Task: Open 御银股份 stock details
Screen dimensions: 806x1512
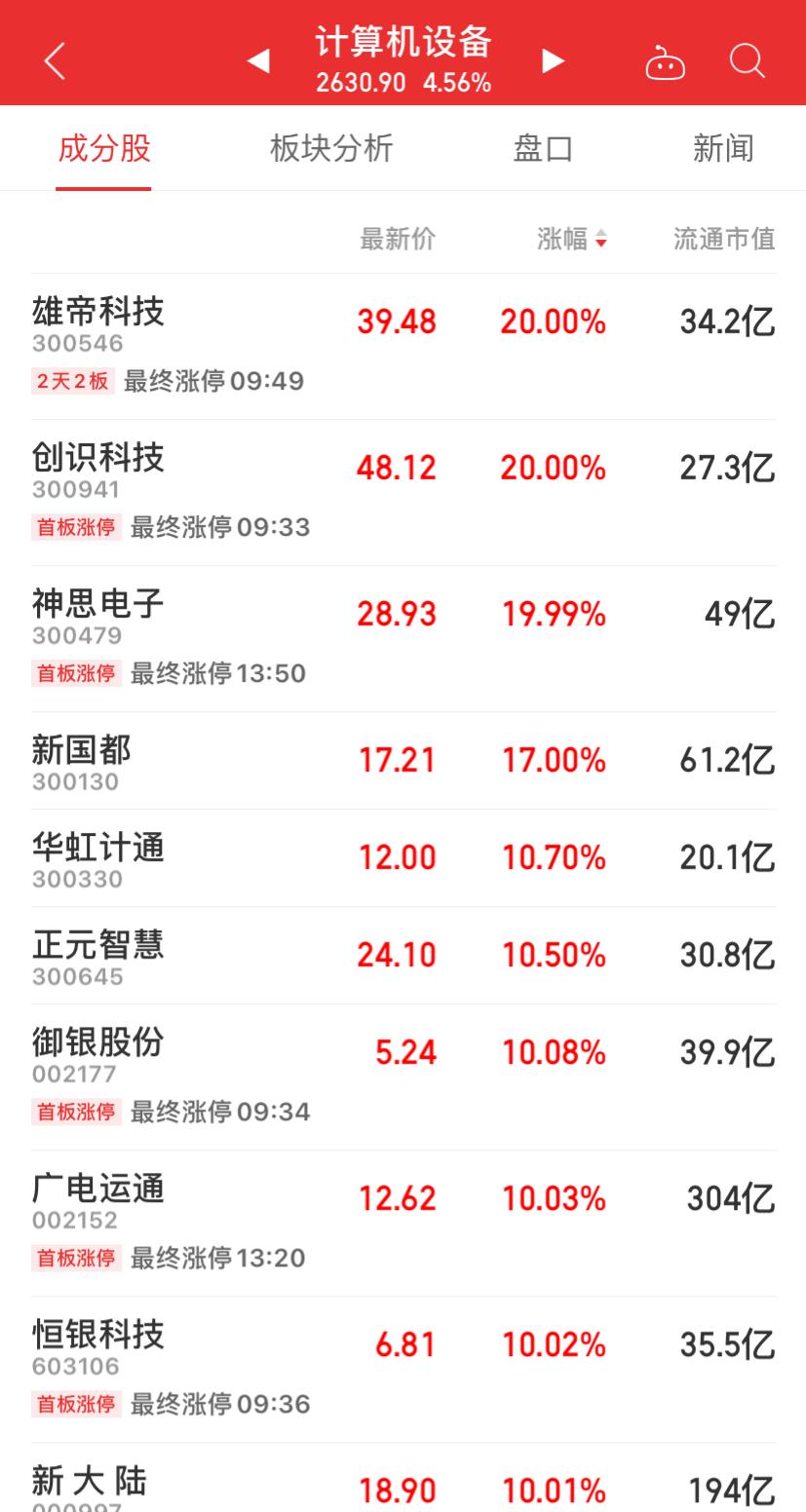Action: (403, 1077)
